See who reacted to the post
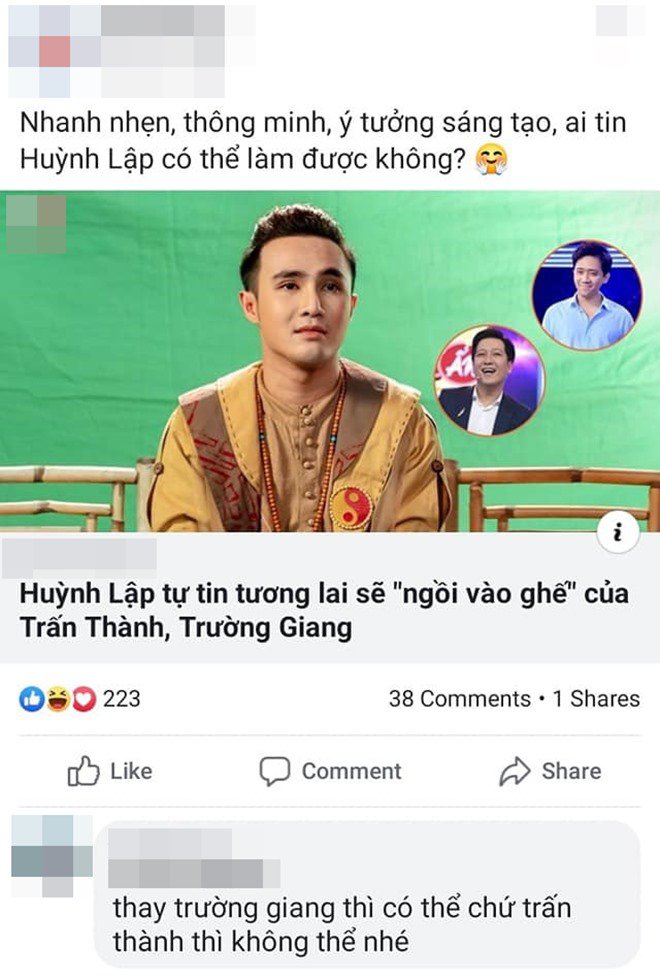The height and width of the screenshot is (979, 660). coord(80,698)
